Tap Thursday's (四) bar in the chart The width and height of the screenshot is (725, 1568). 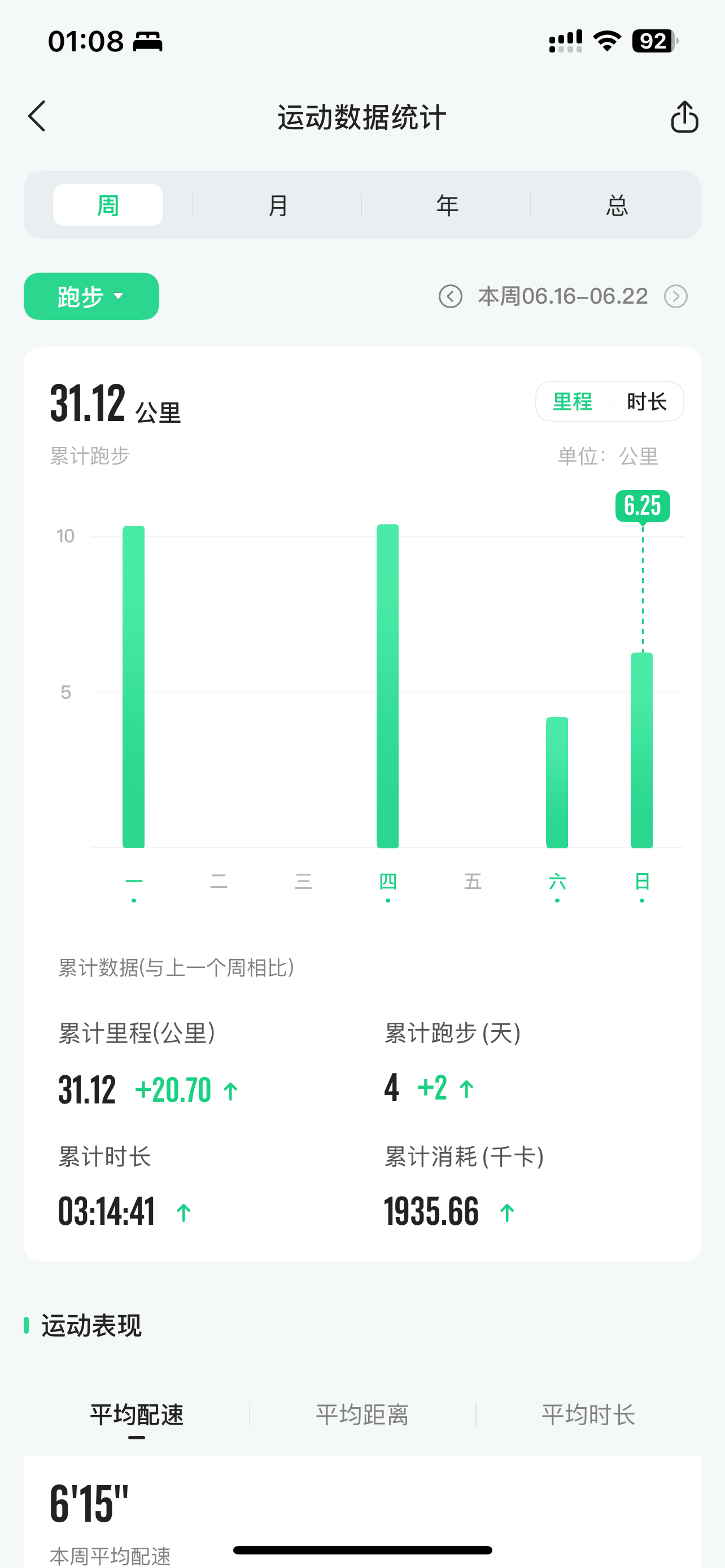pyautogui.click(x=388, y=686)
